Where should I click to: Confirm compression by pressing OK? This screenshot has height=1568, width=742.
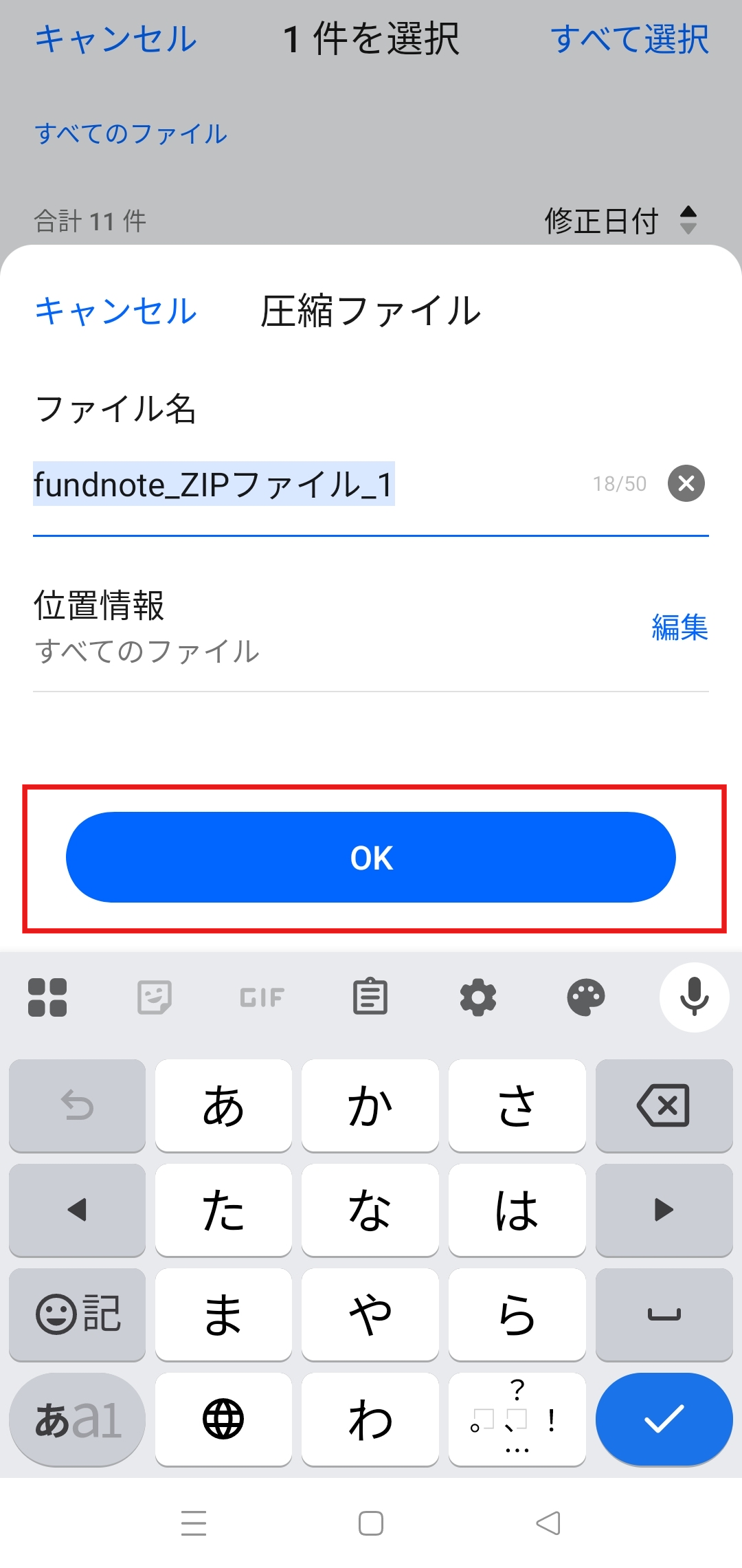click(x=370, y=857)
